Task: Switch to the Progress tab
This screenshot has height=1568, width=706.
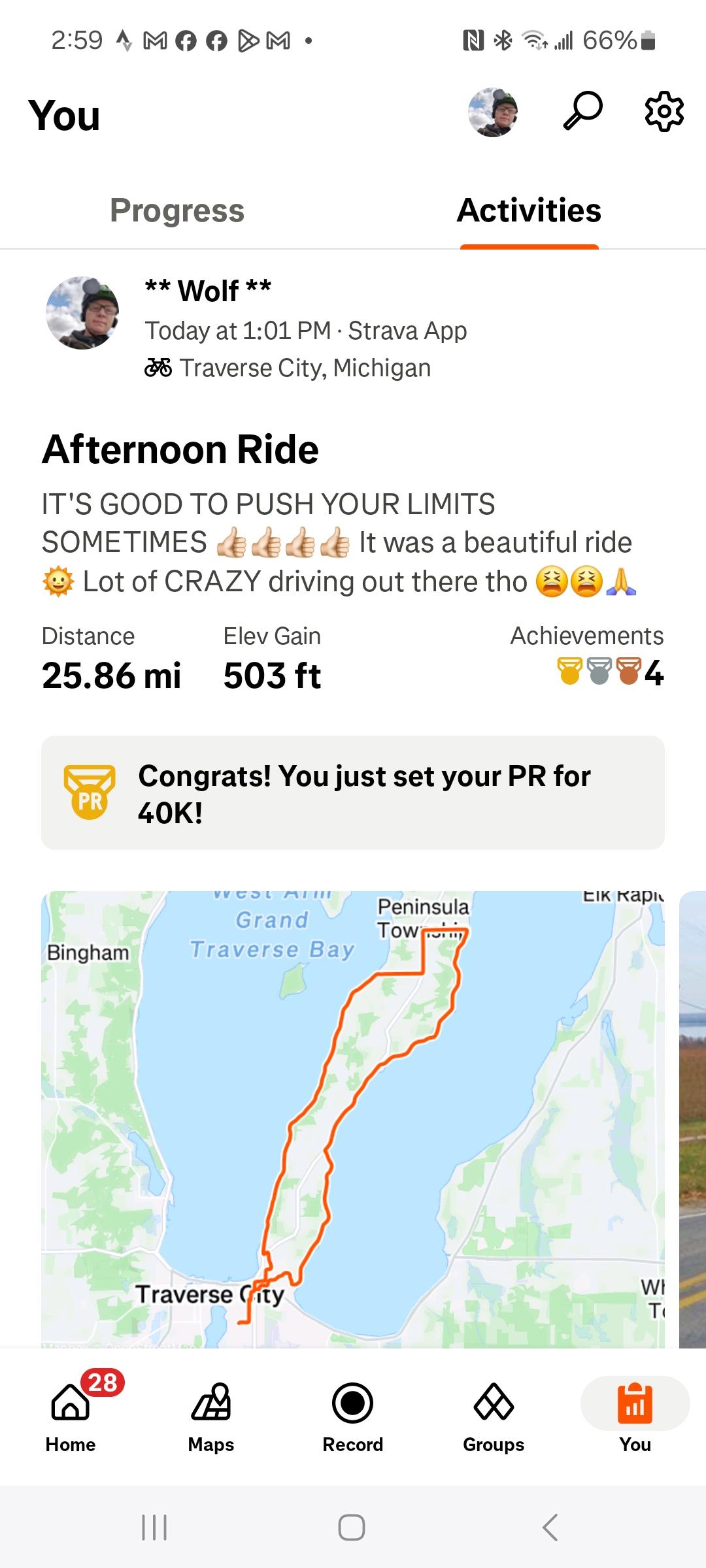Action: tap(177, 210)
